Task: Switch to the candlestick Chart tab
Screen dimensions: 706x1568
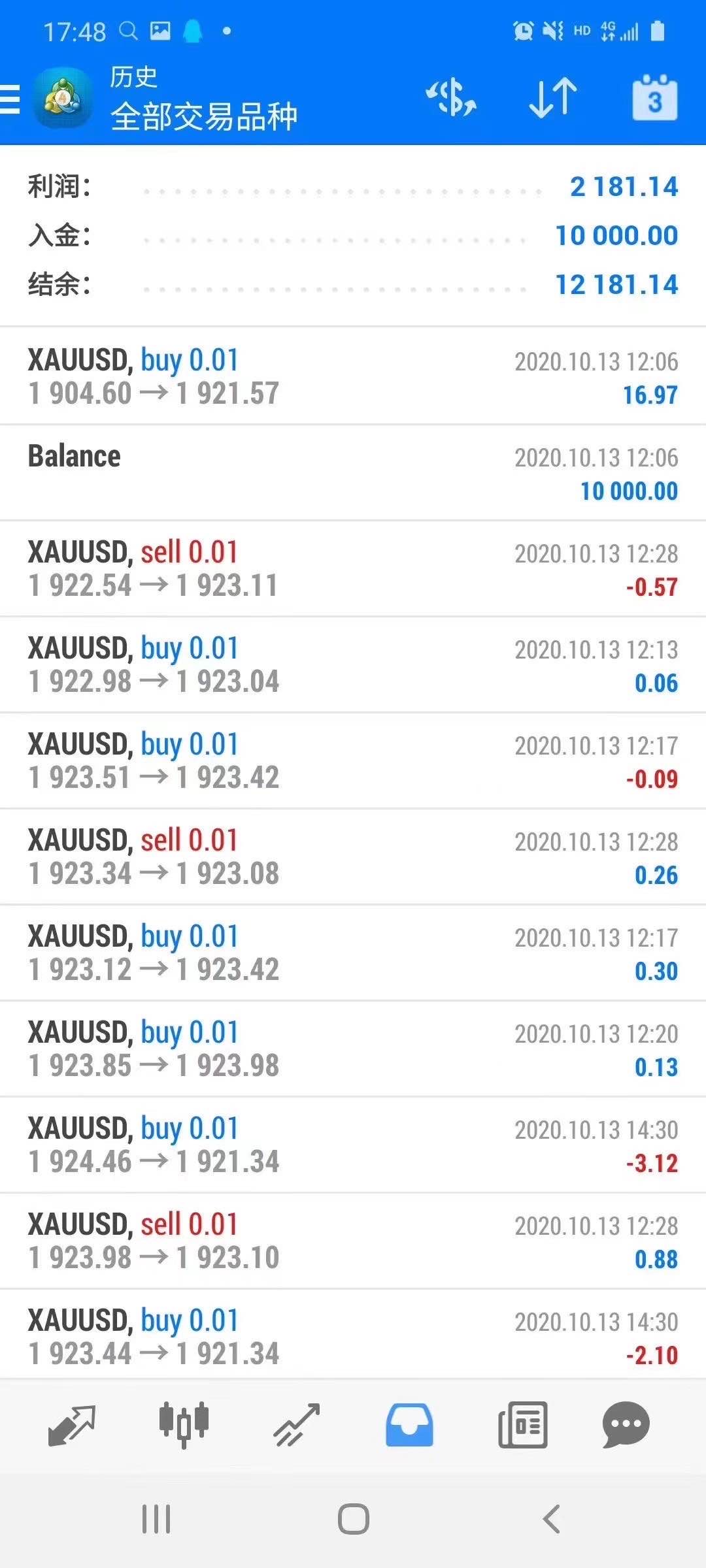Action: (x=184, y=1424)
